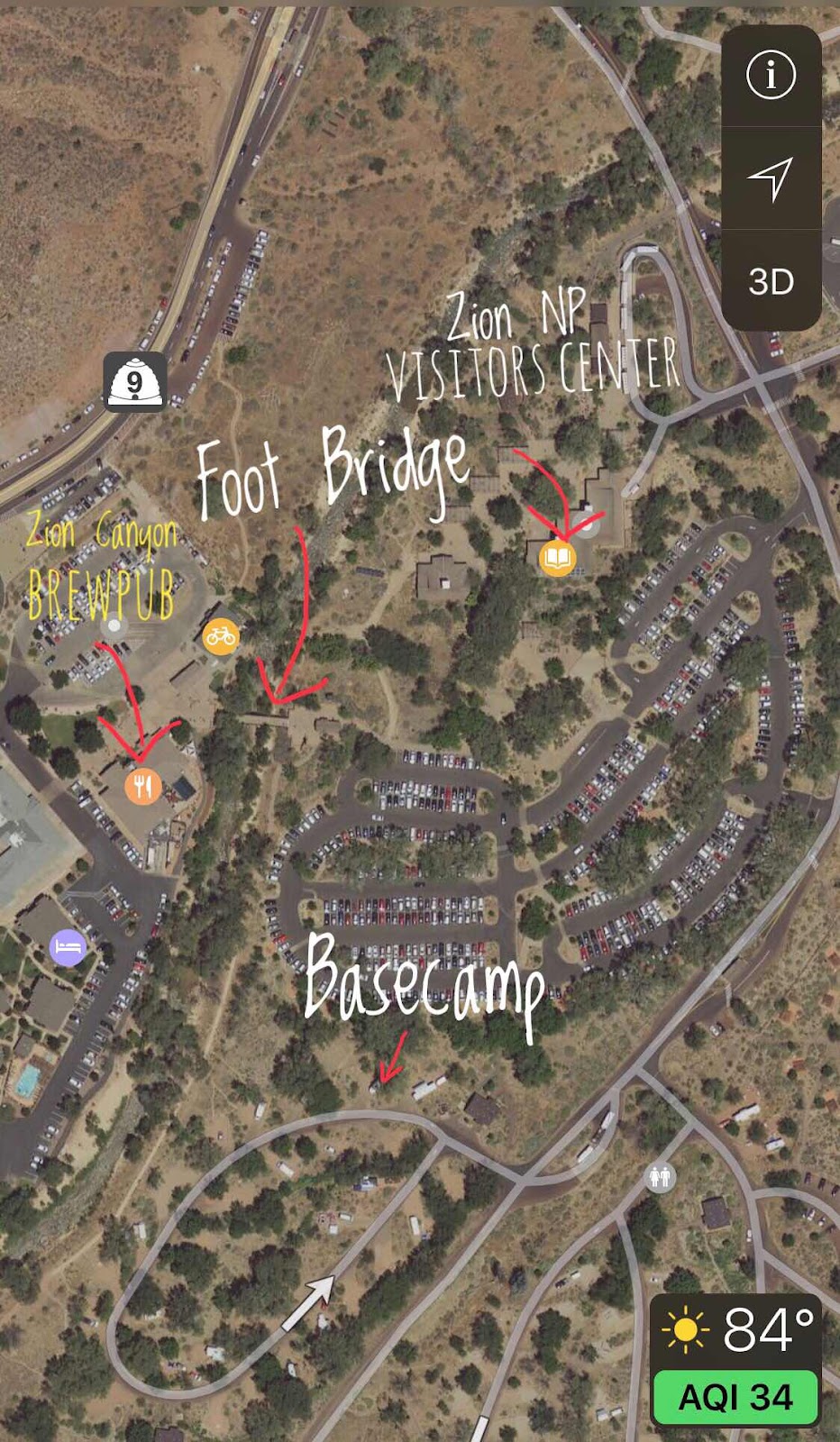840x1442 pixels.
Task: Tap the yellow bicycle shop pin
Action: [x=220, y=636]
